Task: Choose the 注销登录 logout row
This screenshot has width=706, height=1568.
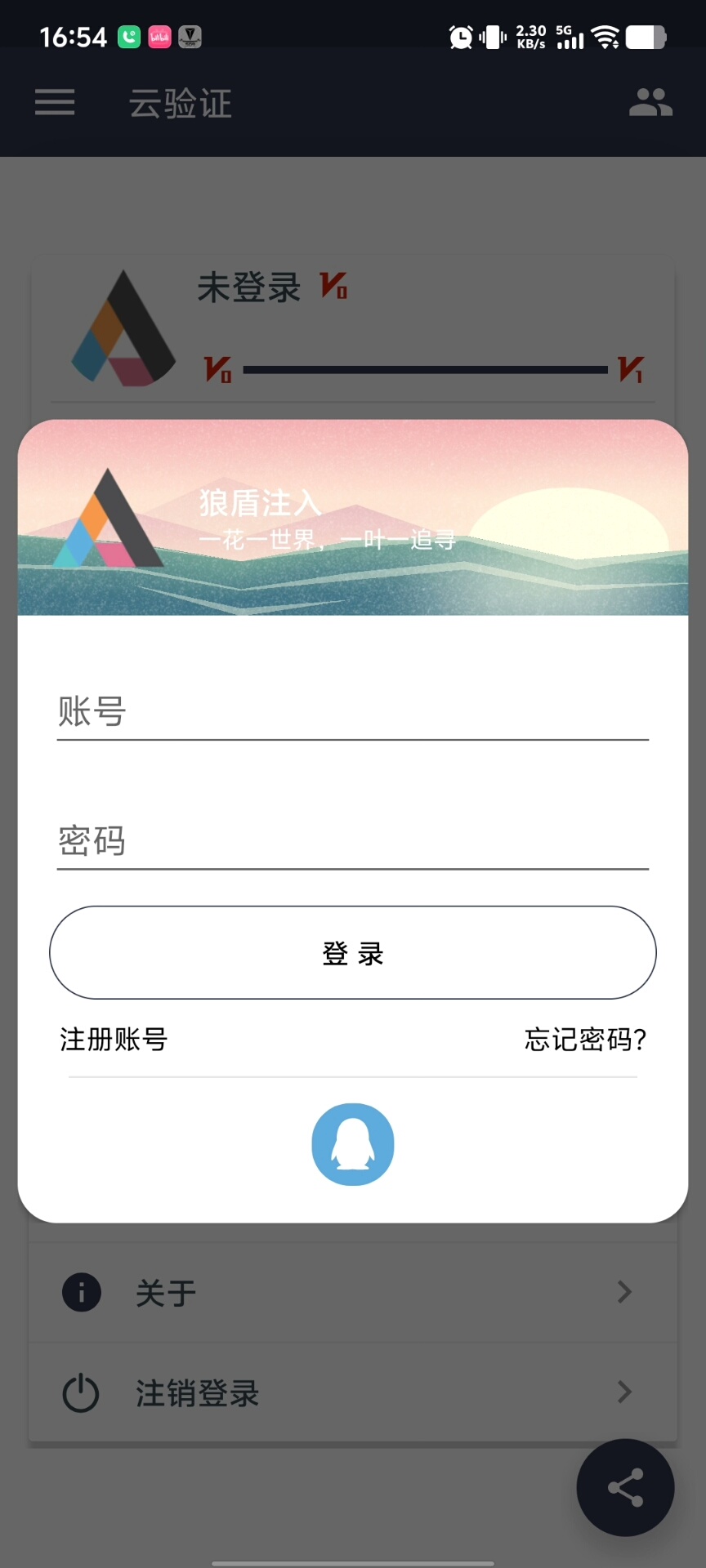Action: click(x=352, y=1392)
